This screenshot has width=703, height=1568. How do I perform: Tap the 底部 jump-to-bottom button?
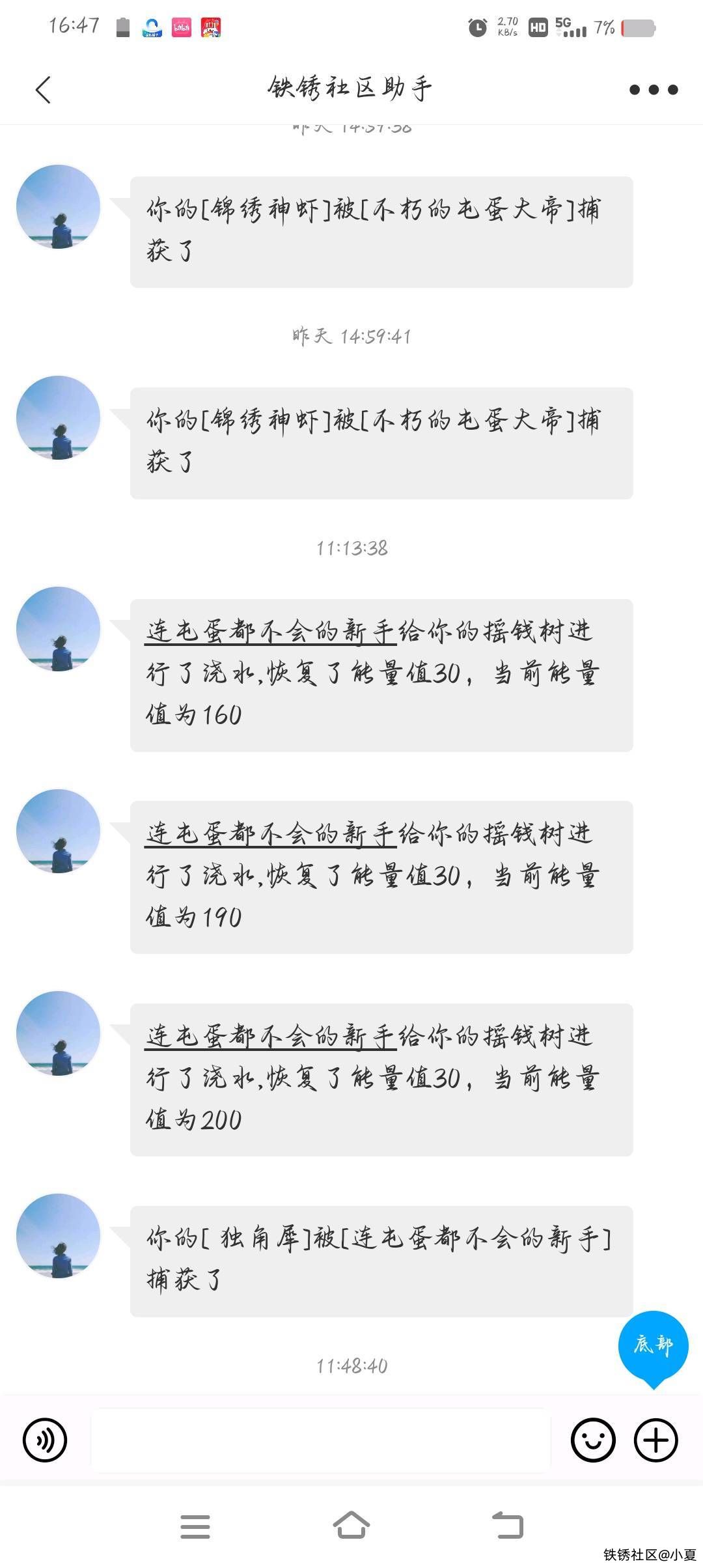pos(653,1344)
